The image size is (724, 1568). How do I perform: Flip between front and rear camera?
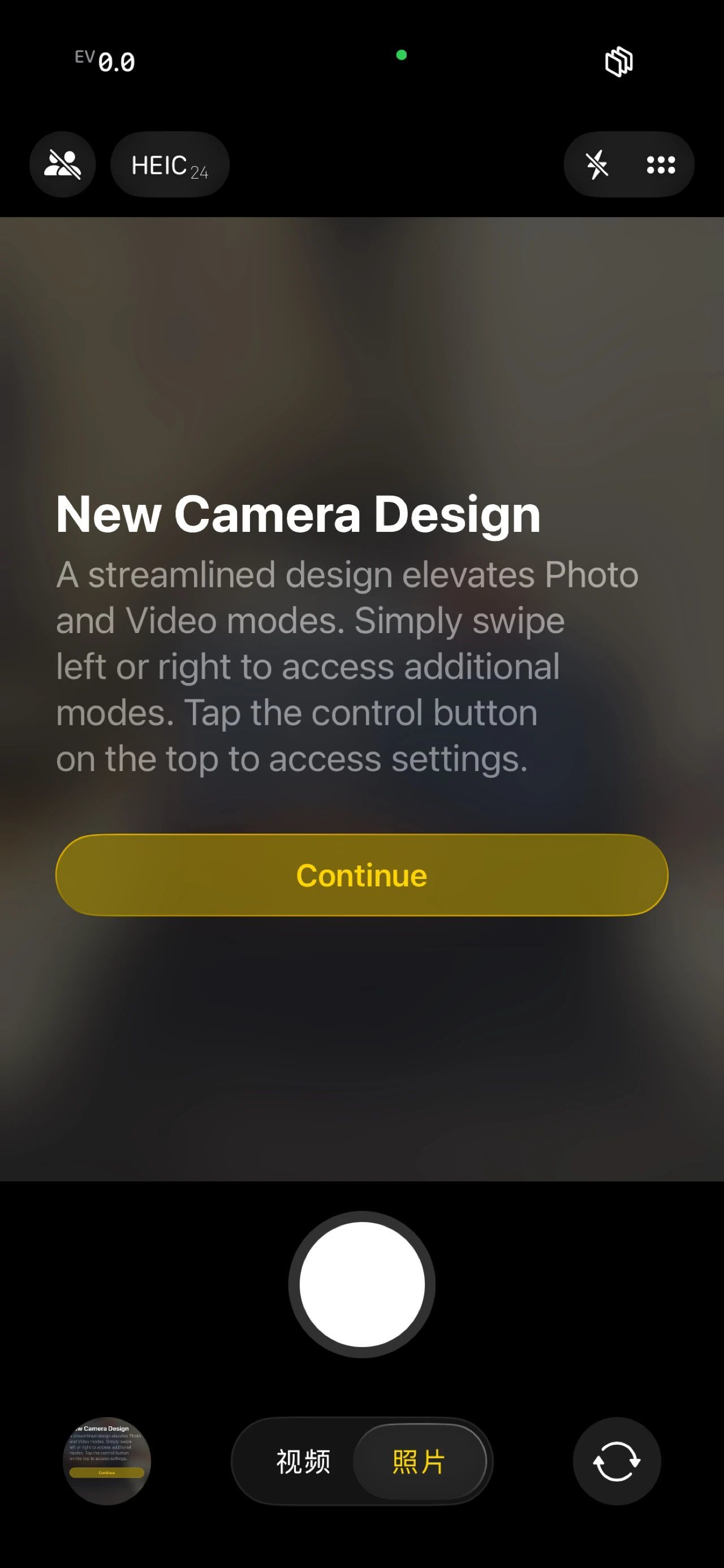click(x=616, y=1462)
